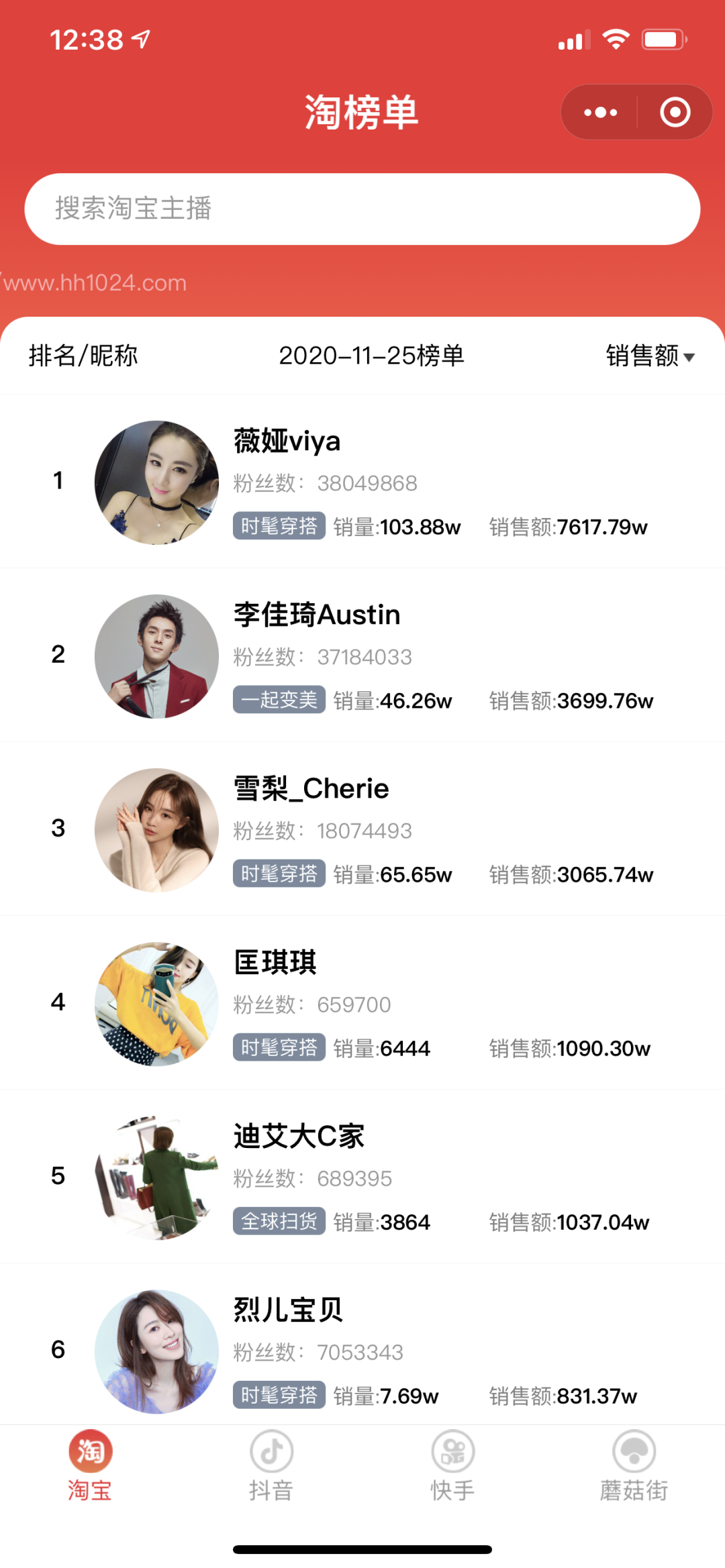This screenshot has height=1568, width=725.
Task: Switch to the 快手 tab
Action: (x=452, y=1467)
